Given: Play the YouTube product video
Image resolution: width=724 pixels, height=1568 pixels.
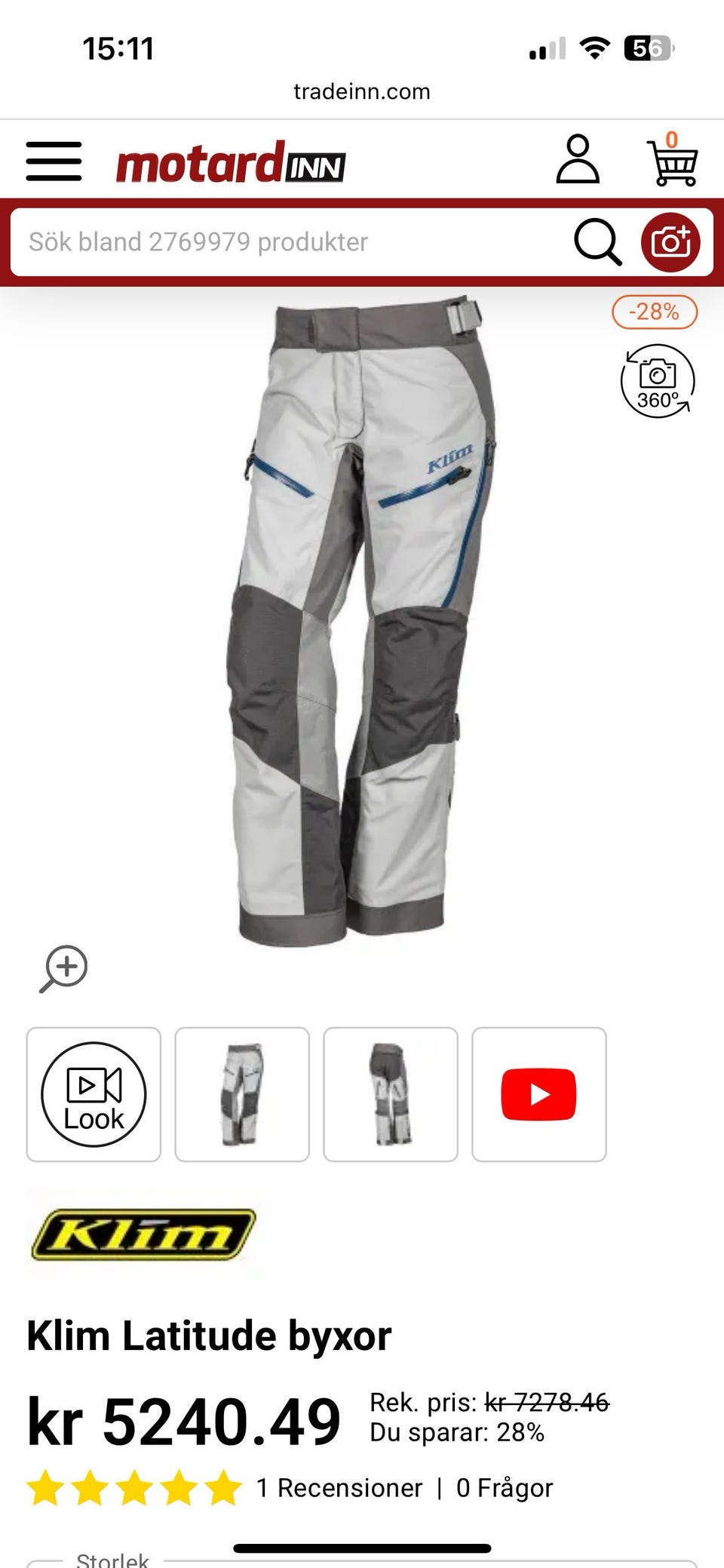Looking at the screenshot, I should point(538,1094).
